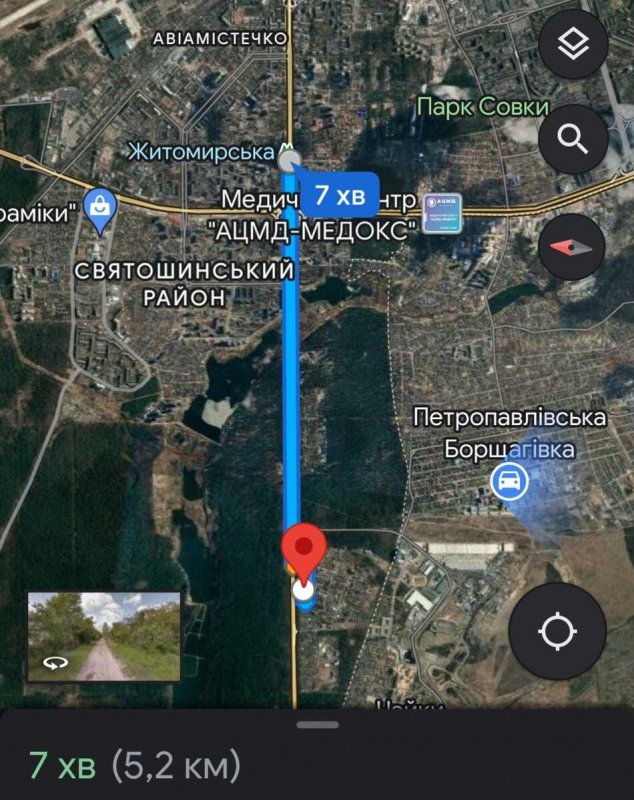Screen dimensions: 634x800
Task: Open the АЦМД-МЕДОКС medical center marker
Action: coord(435,213)
